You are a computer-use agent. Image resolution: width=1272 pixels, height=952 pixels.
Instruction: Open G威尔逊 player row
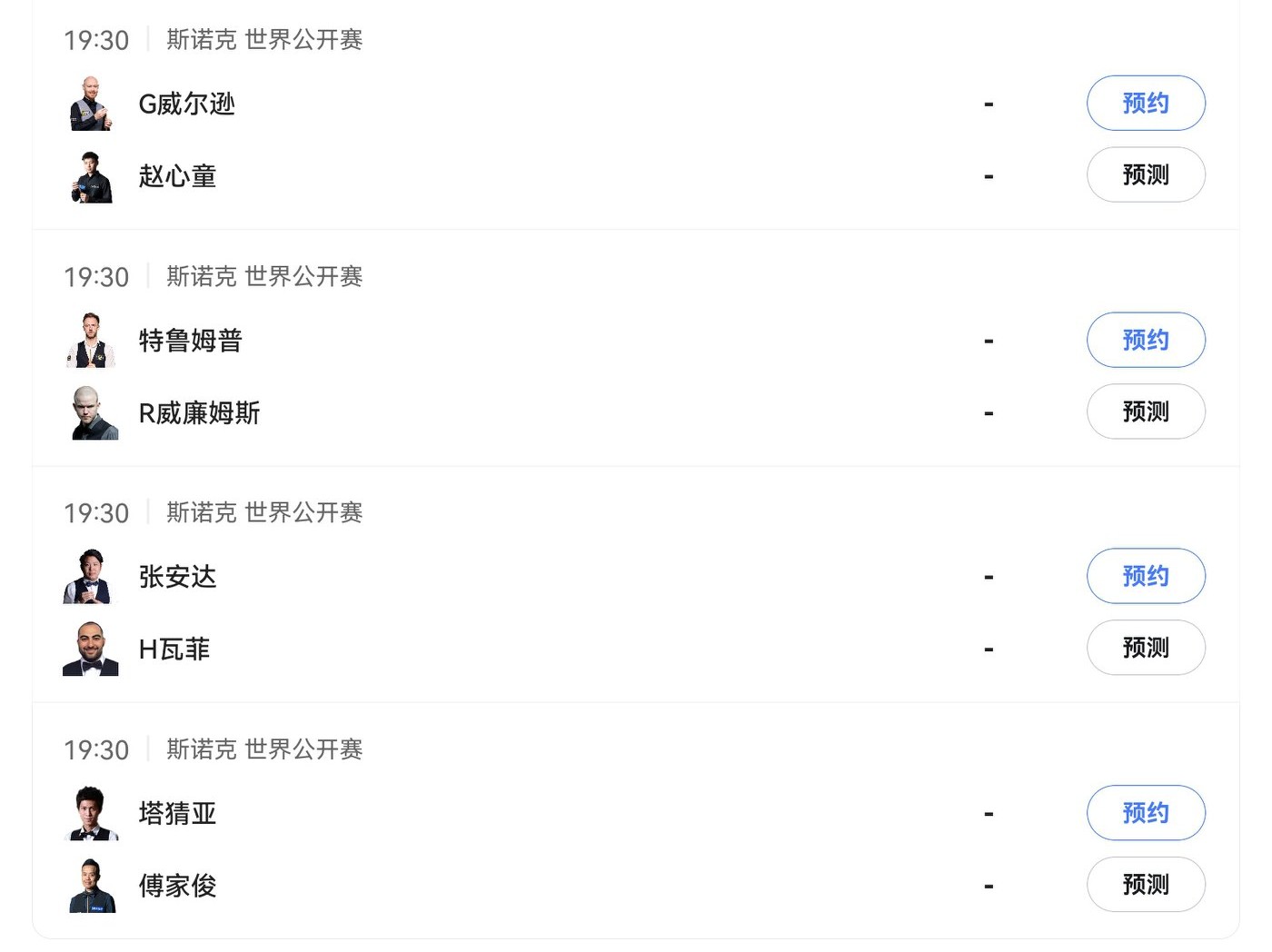point(186,104)
